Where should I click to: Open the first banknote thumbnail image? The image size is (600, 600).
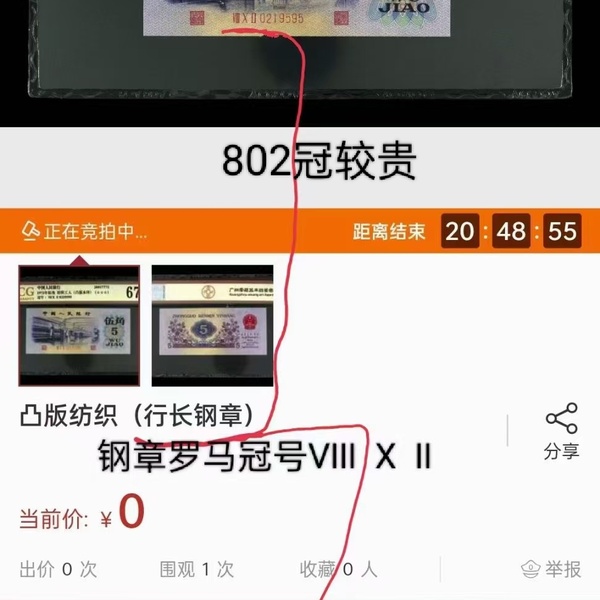coord(79,326)
